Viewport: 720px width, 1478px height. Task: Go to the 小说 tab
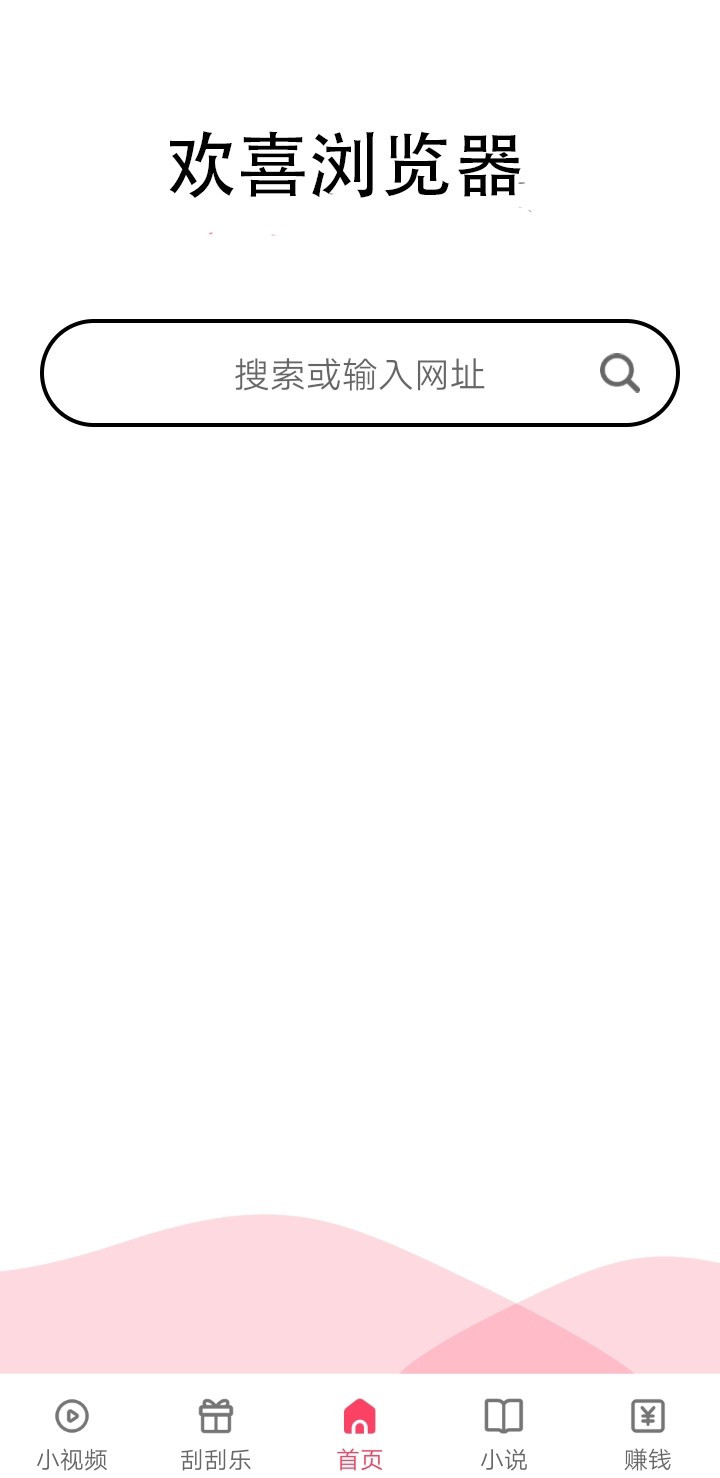(504, 1432)
